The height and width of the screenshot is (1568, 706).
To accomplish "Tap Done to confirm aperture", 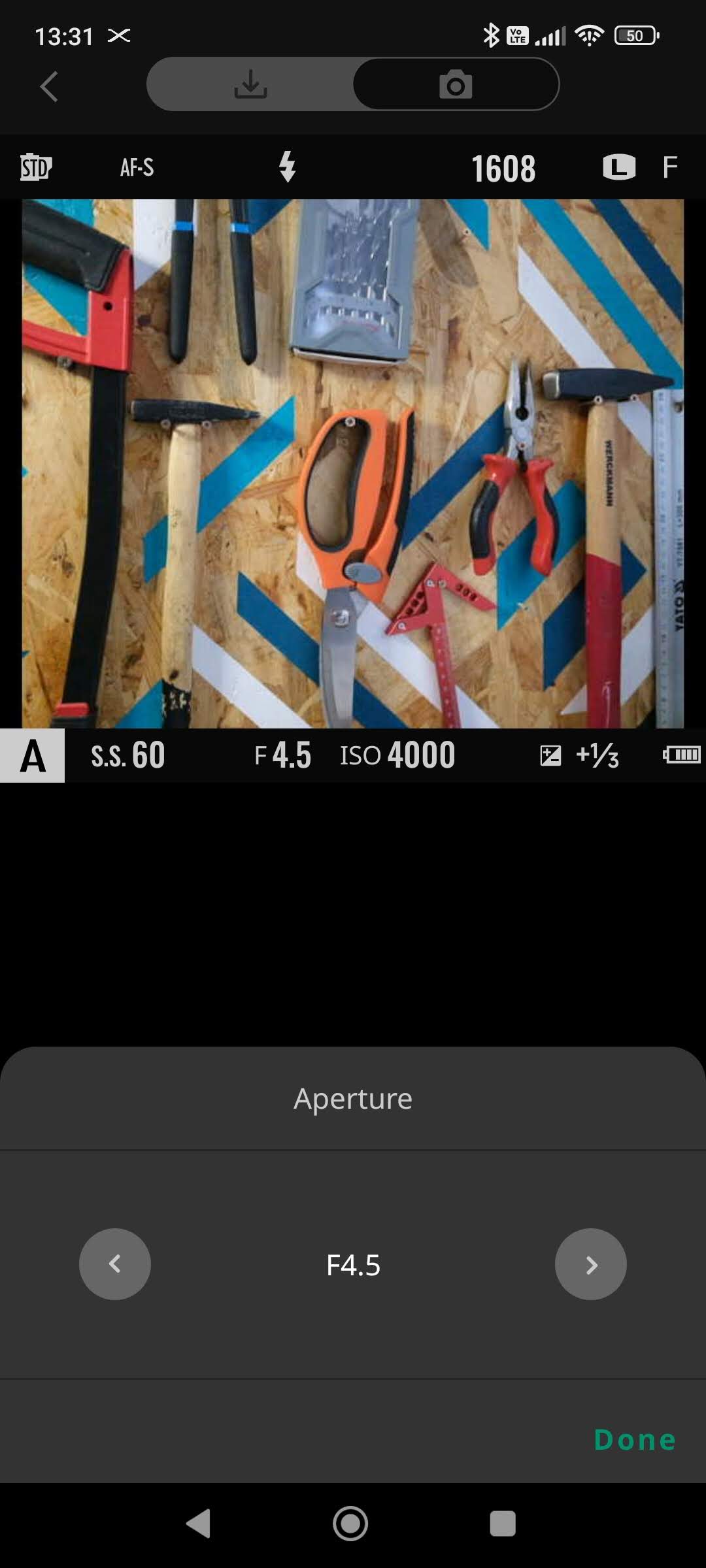I will (634, 1439).
